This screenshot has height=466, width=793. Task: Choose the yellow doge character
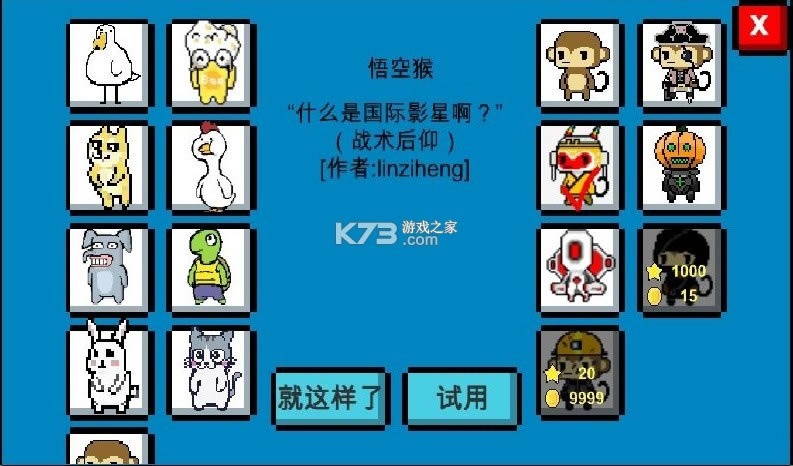108,167
